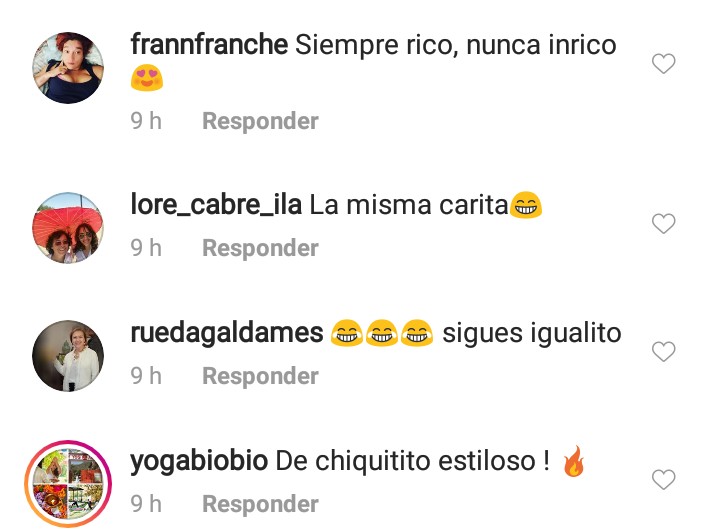Open yogabiobio's story avatar

pos(69,483)
